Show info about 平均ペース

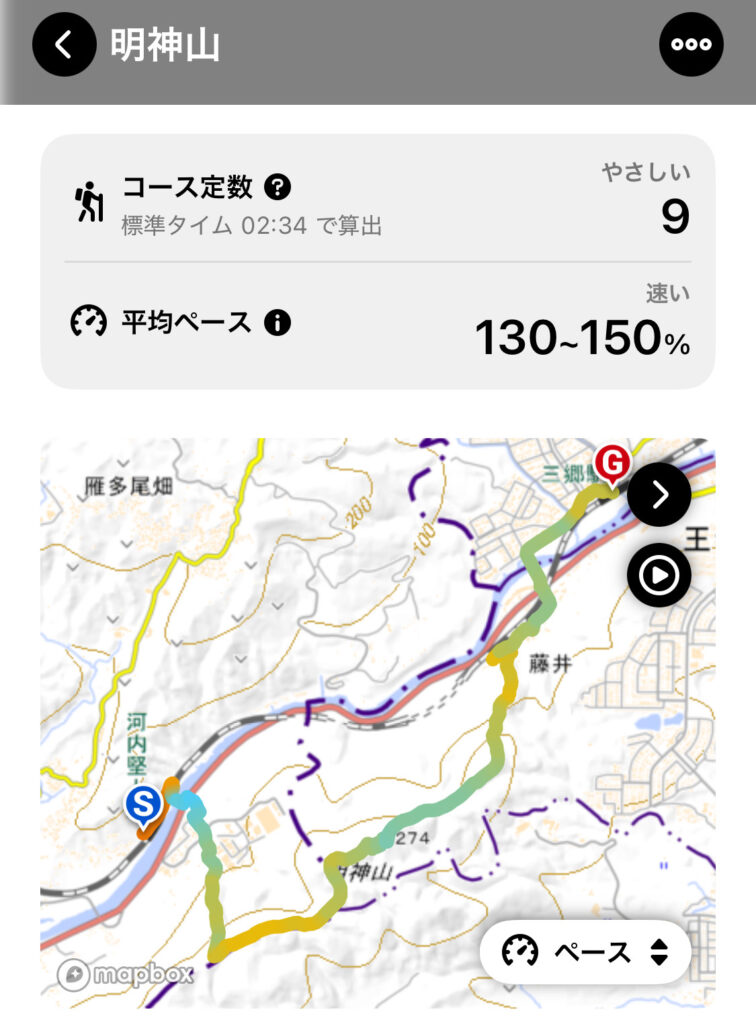[x=277, y=323]
